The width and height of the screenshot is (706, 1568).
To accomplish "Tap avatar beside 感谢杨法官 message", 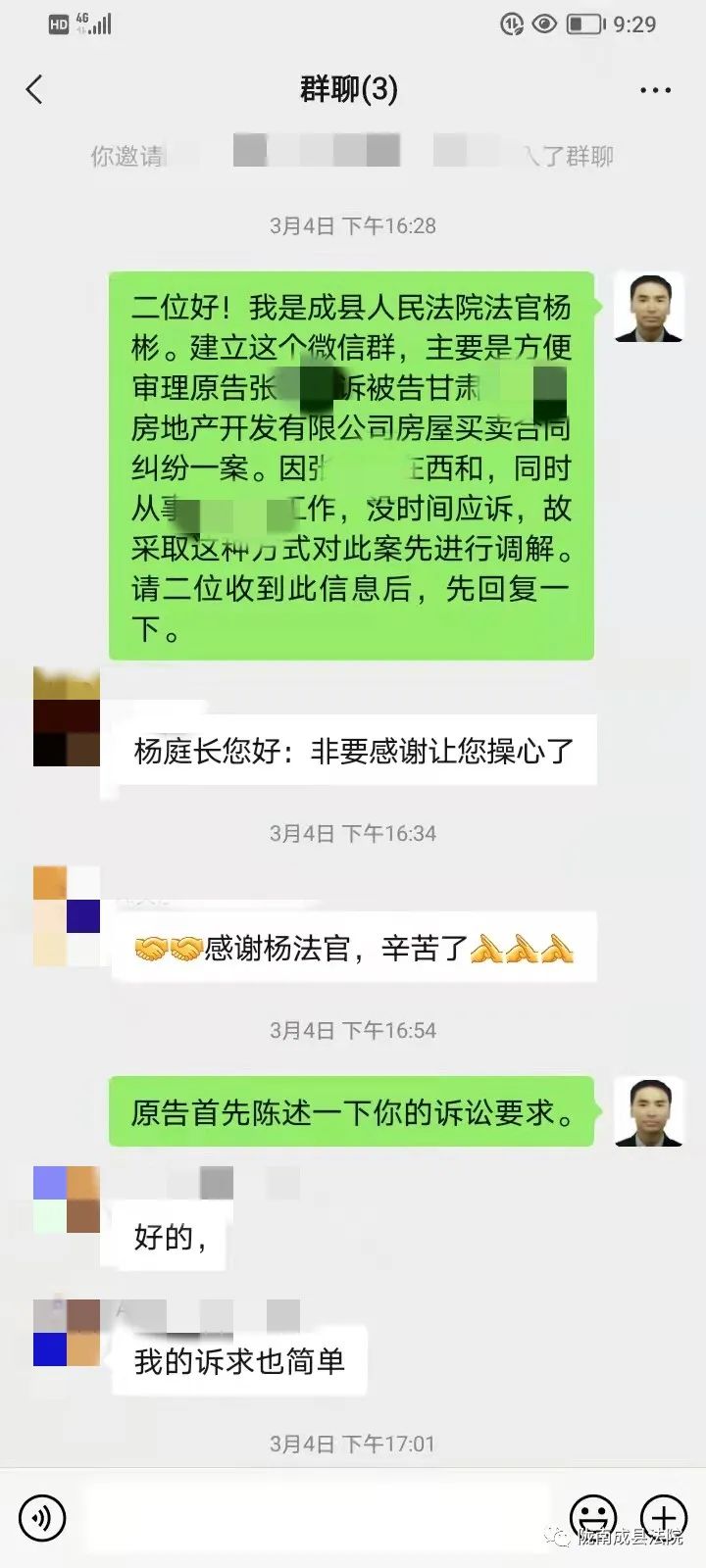I will pyautogui.click(x=67, y=915).
